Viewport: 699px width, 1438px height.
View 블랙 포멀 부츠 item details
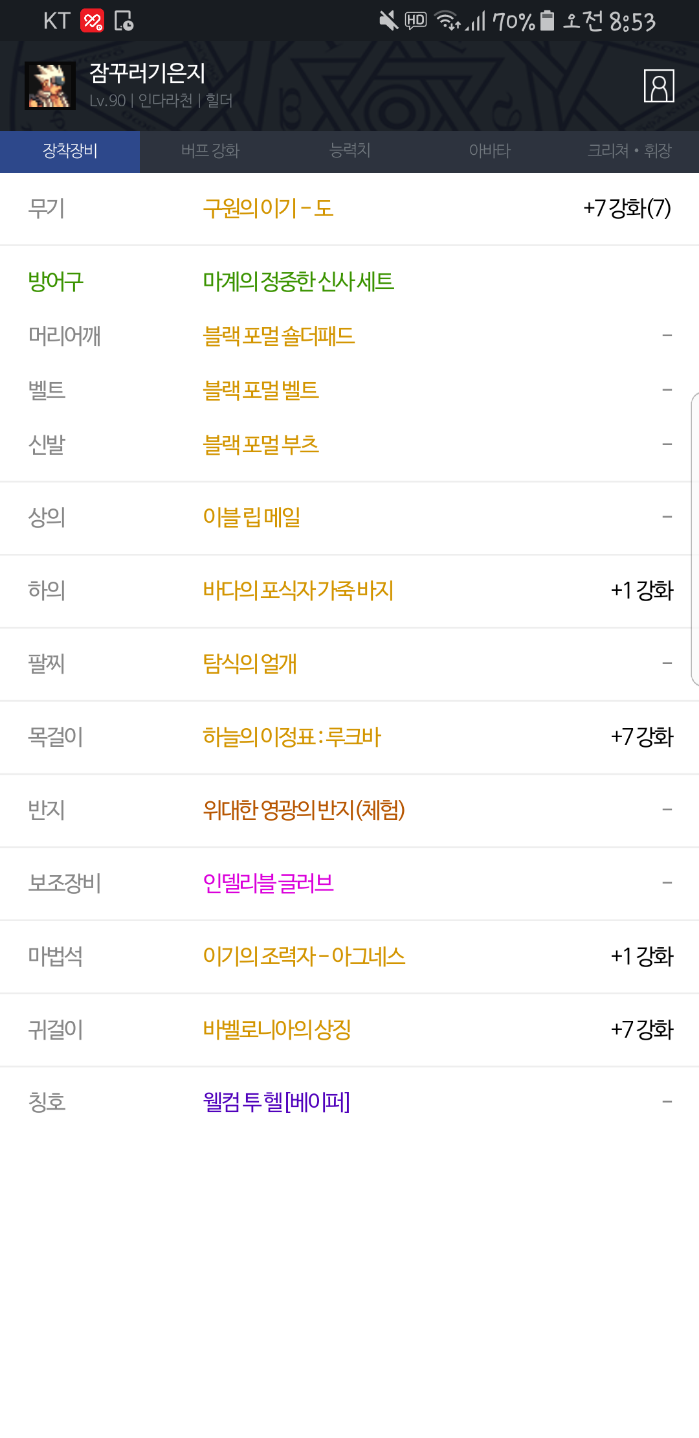click(261, 444)
